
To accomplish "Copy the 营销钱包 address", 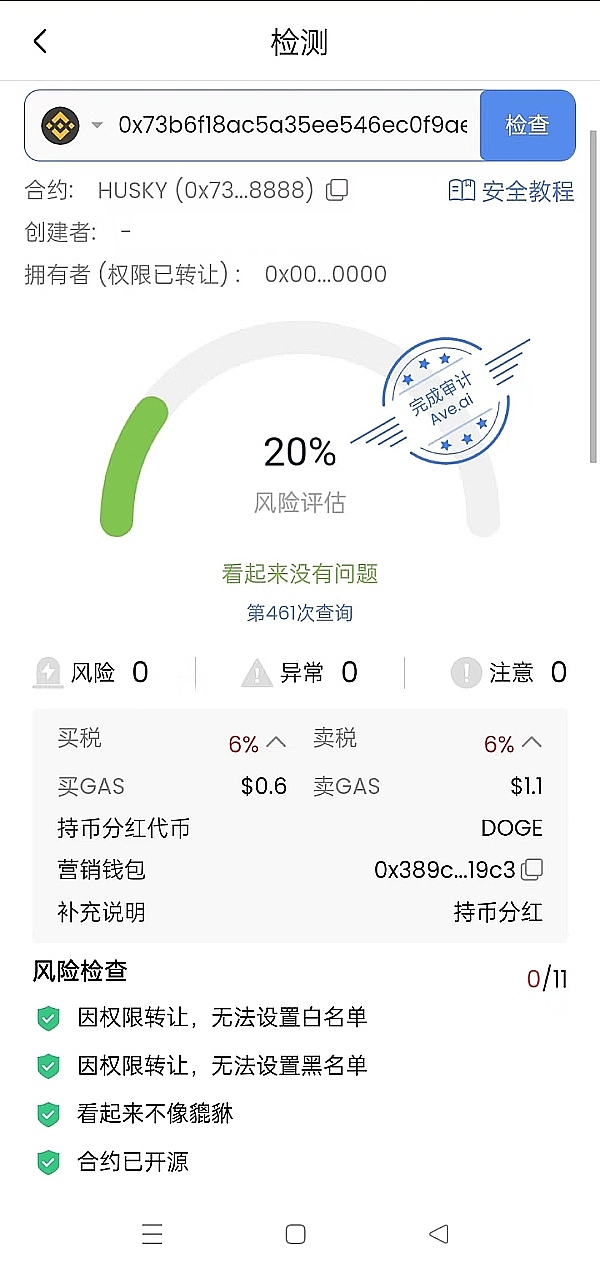I will [533, 869].
